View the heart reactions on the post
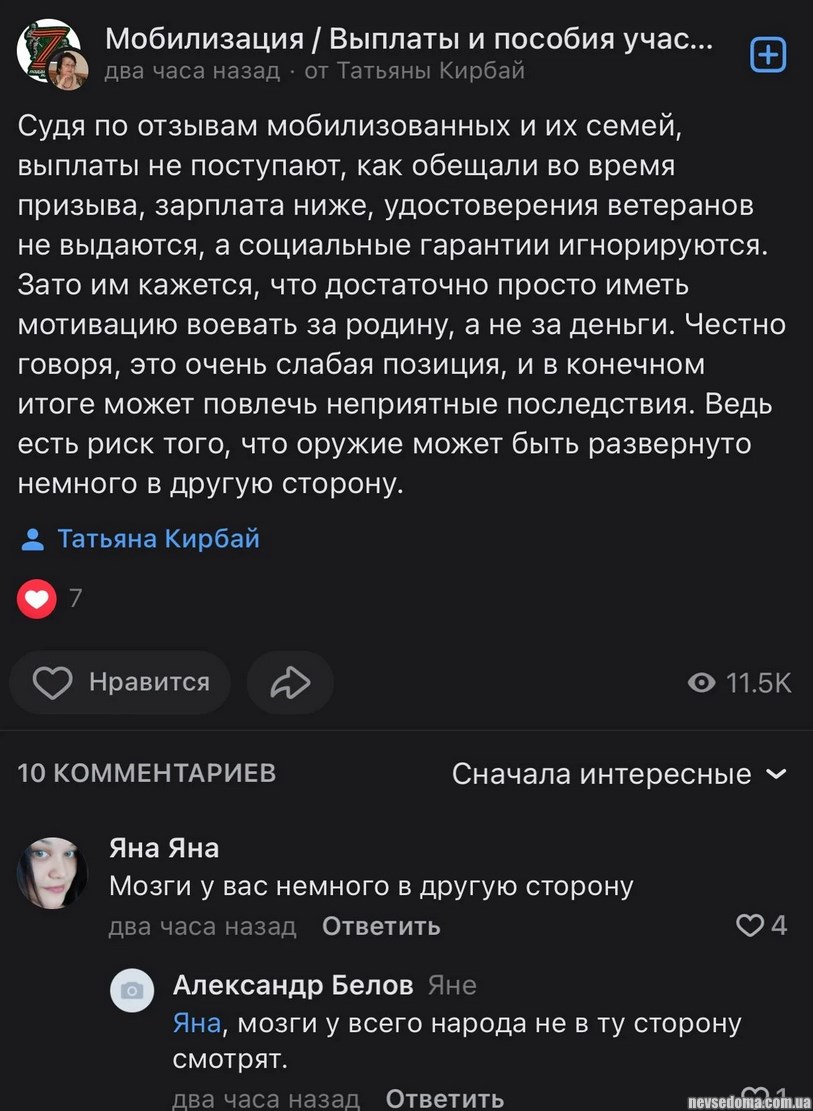Viewport: 813px width, 1111px height. (x=38, y=598)
